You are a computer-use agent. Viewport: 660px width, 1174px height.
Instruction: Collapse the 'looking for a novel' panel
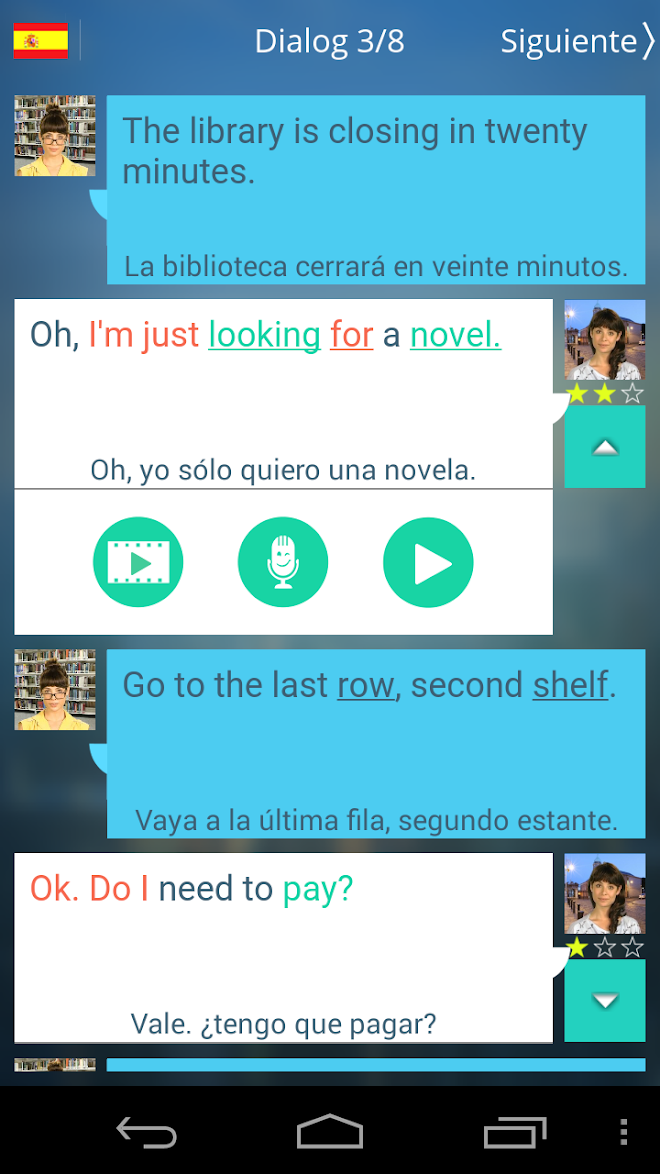tap(604, 447)
